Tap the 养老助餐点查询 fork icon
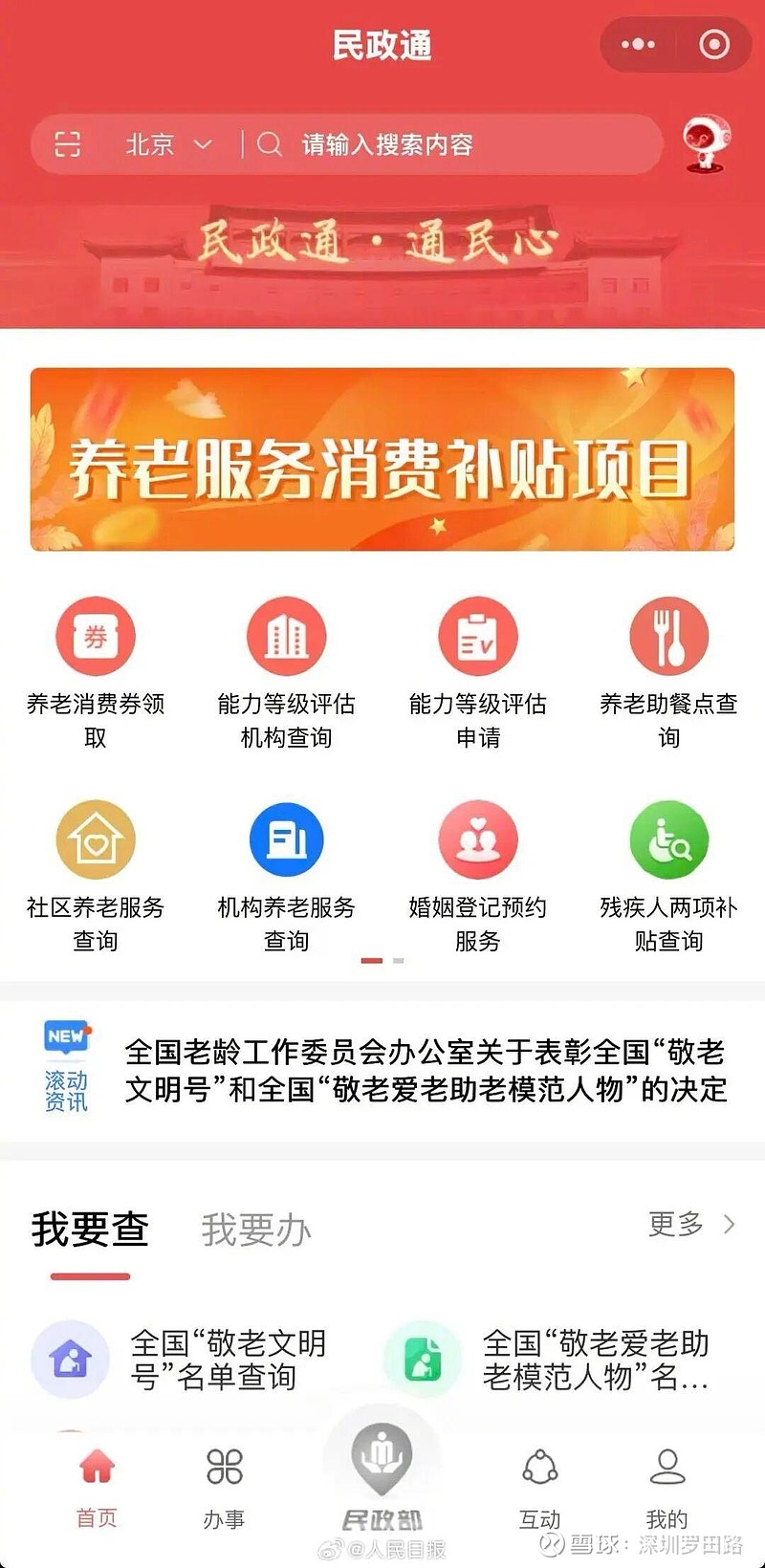This screenshot has width=765, height=1568. [x=668, y=636]
